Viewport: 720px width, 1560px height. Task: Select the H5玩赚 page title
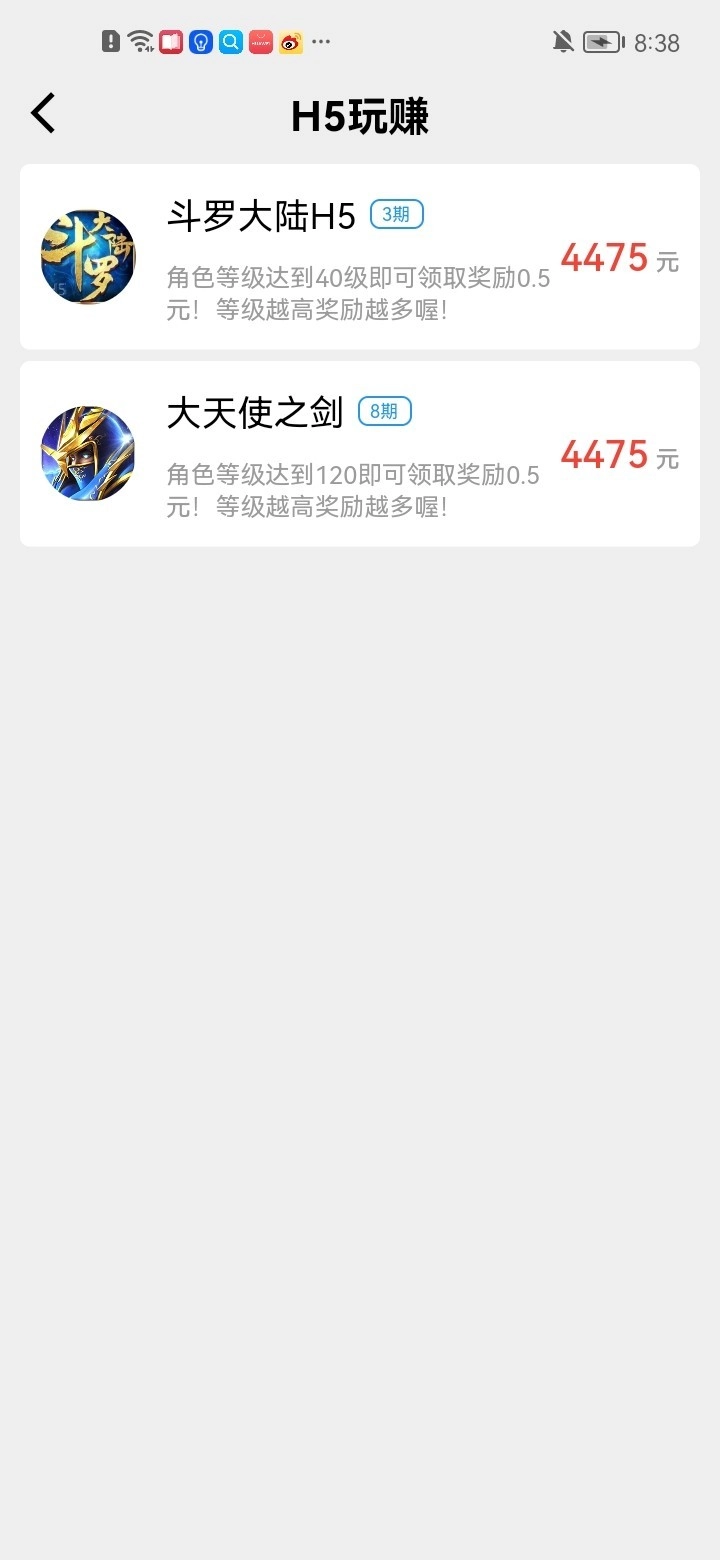click(x=359, y=116)
